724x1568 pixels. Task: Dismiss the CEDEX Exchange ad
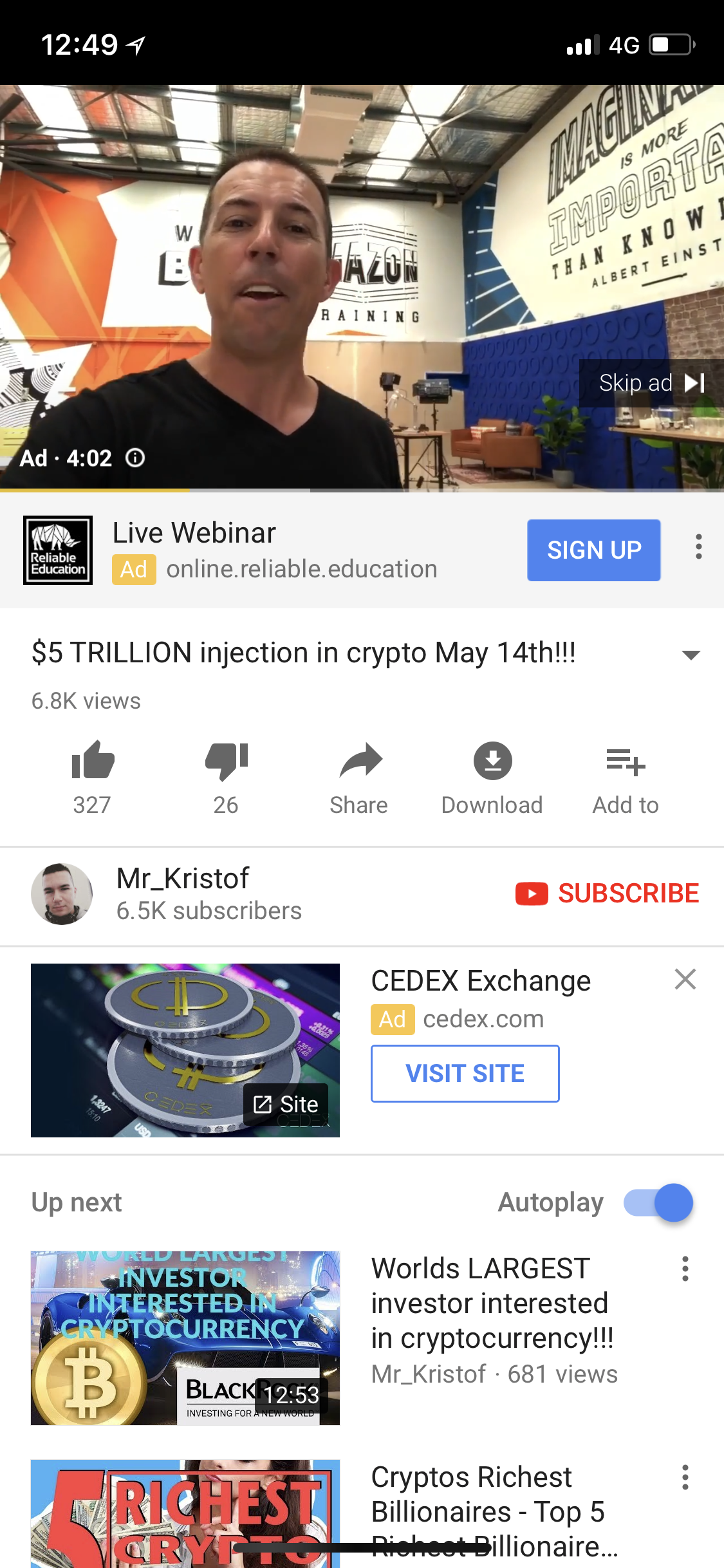[685, 980]
